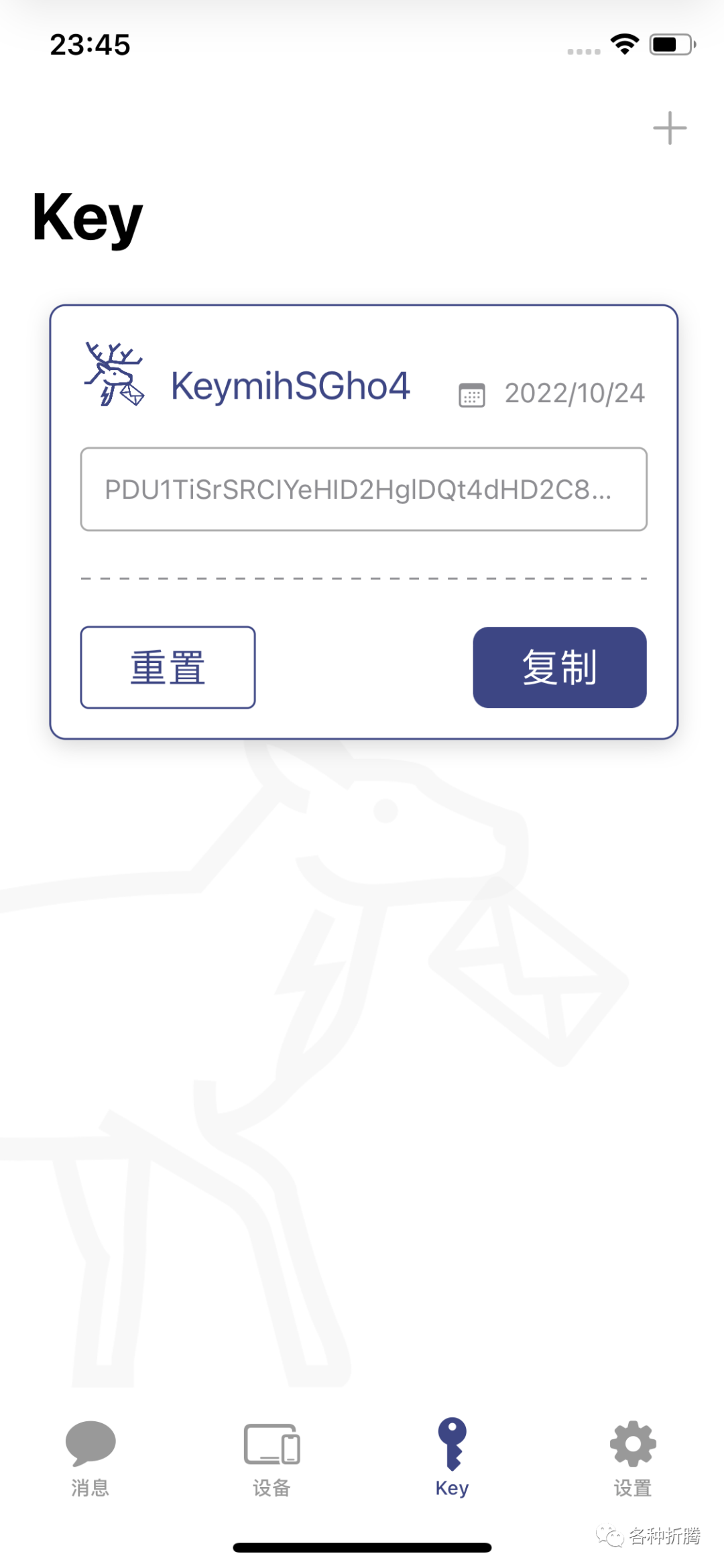Copy the key with the 复制 button
Screen dimensions: 724x1568
tap(559, 667)
